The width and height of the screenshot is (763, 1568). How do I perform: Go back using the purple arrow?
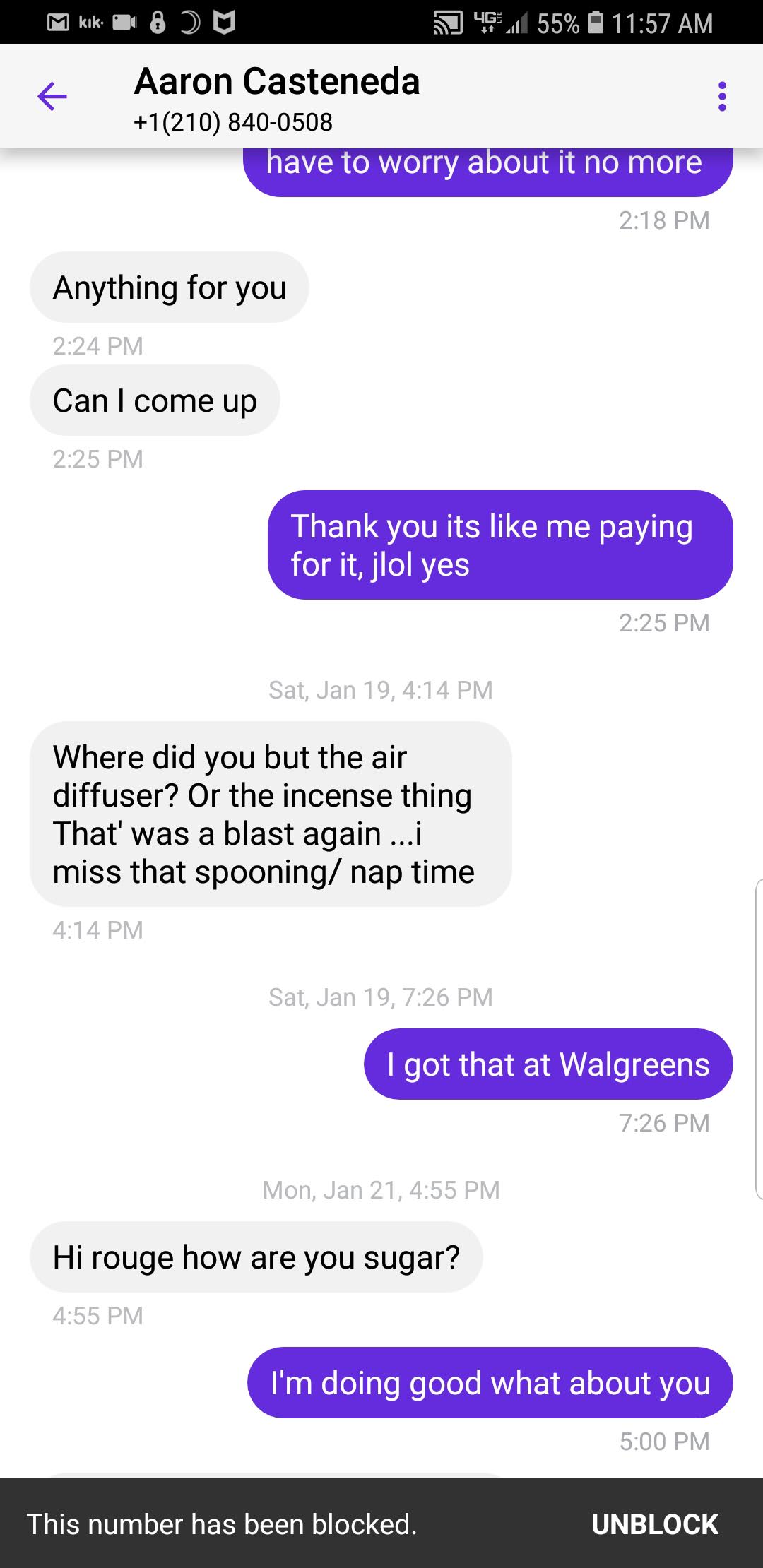click(x=52, y=96)
